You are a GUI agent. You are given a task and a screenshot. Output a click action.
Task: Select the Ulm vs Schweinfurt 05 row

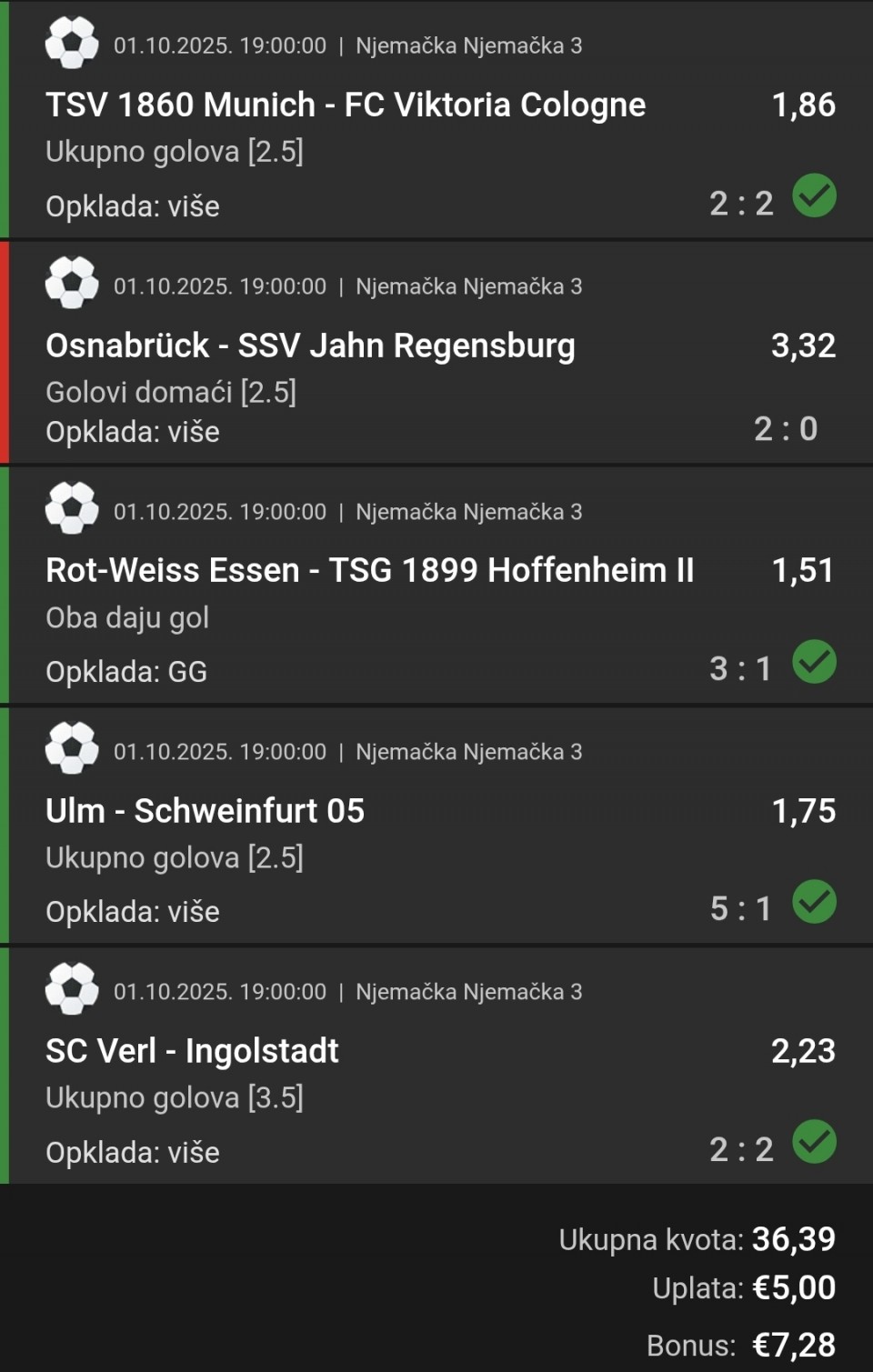click(206, 811)
